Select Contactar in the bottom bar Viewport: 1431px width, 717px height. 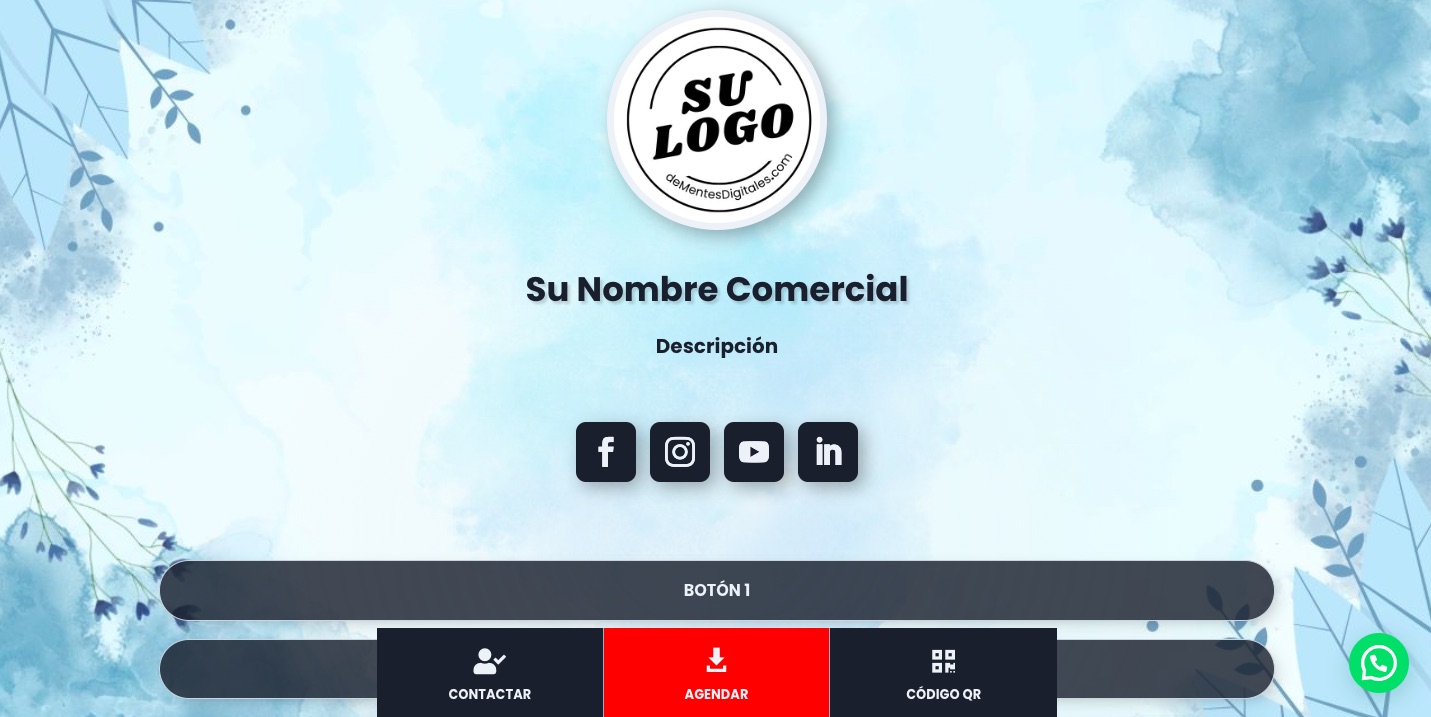pyautogui.click(x=490, y=673)
